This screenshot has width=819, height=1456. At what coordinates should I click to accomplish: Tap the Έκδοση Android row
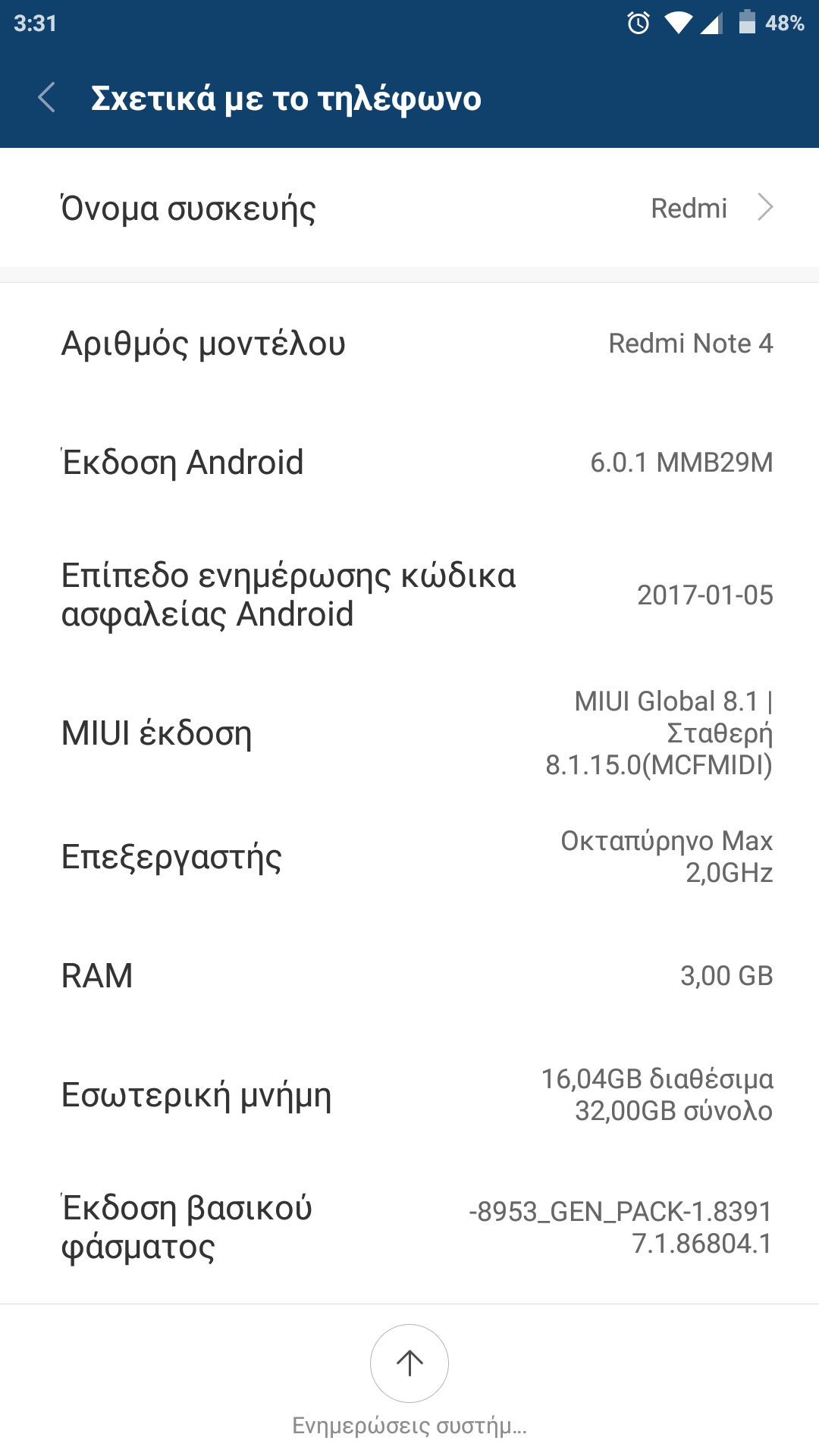tap(409, 463)
